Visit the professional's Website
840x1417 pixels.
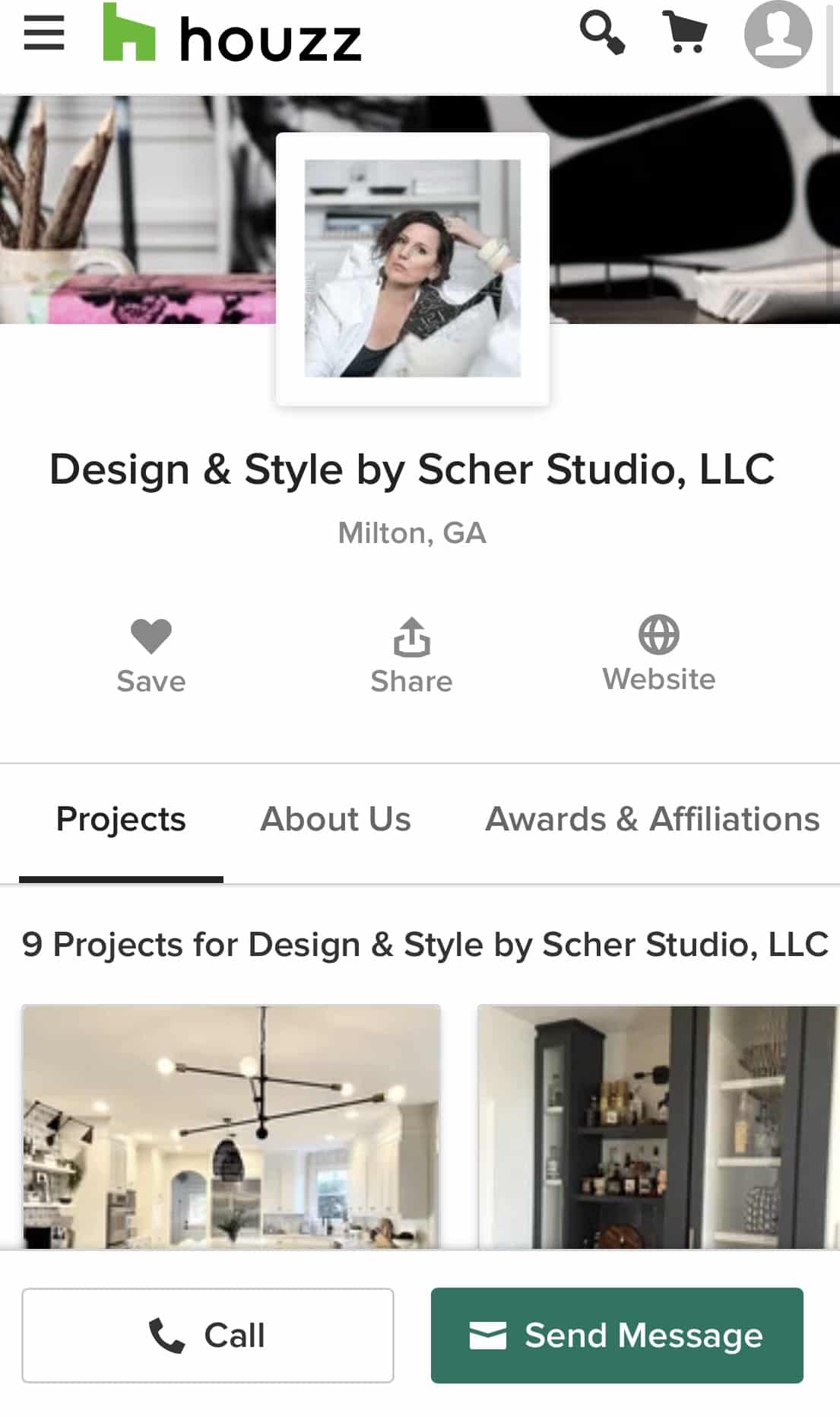[x=659, y=654]
